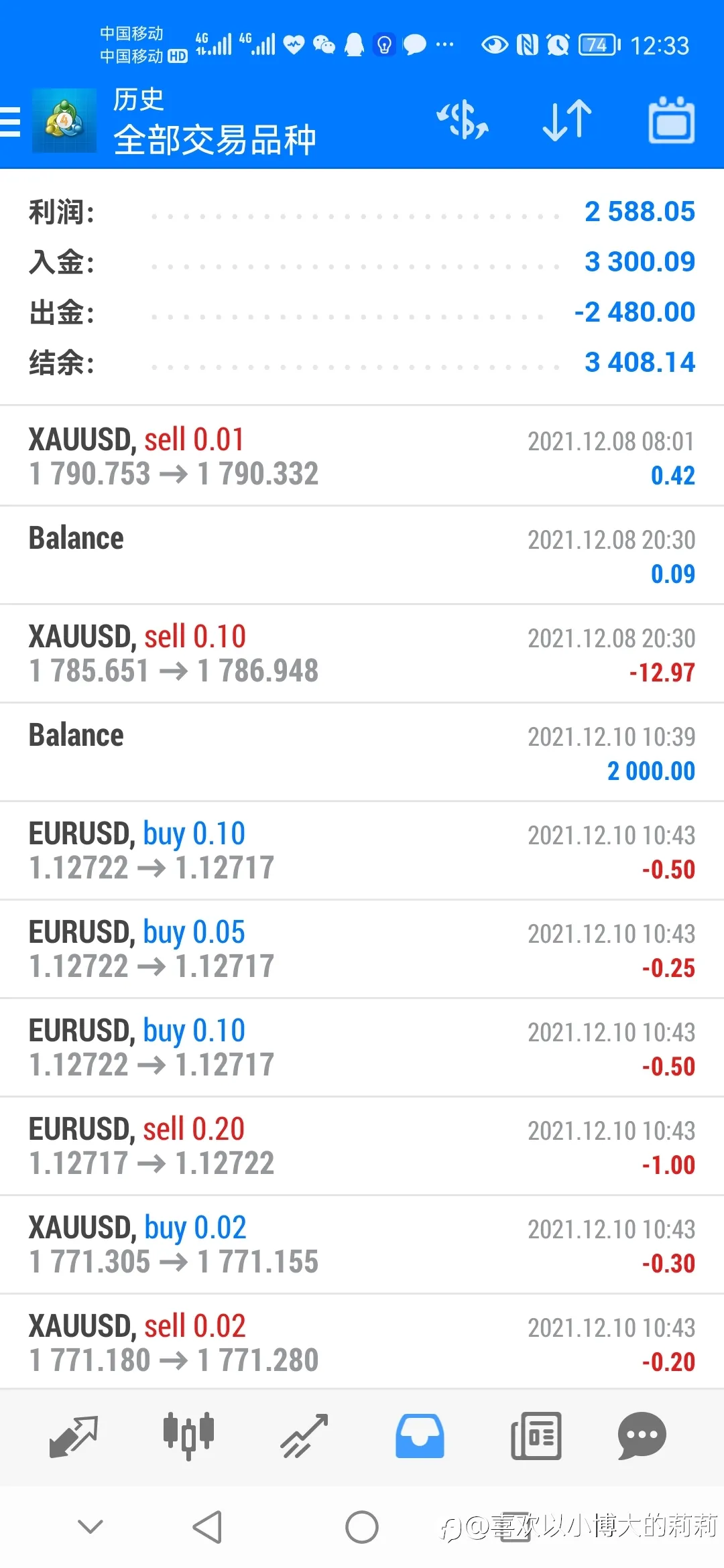The height and width of the screenshot is (1568, 724).
Task: Go back with system back button
Action: 208,1527
